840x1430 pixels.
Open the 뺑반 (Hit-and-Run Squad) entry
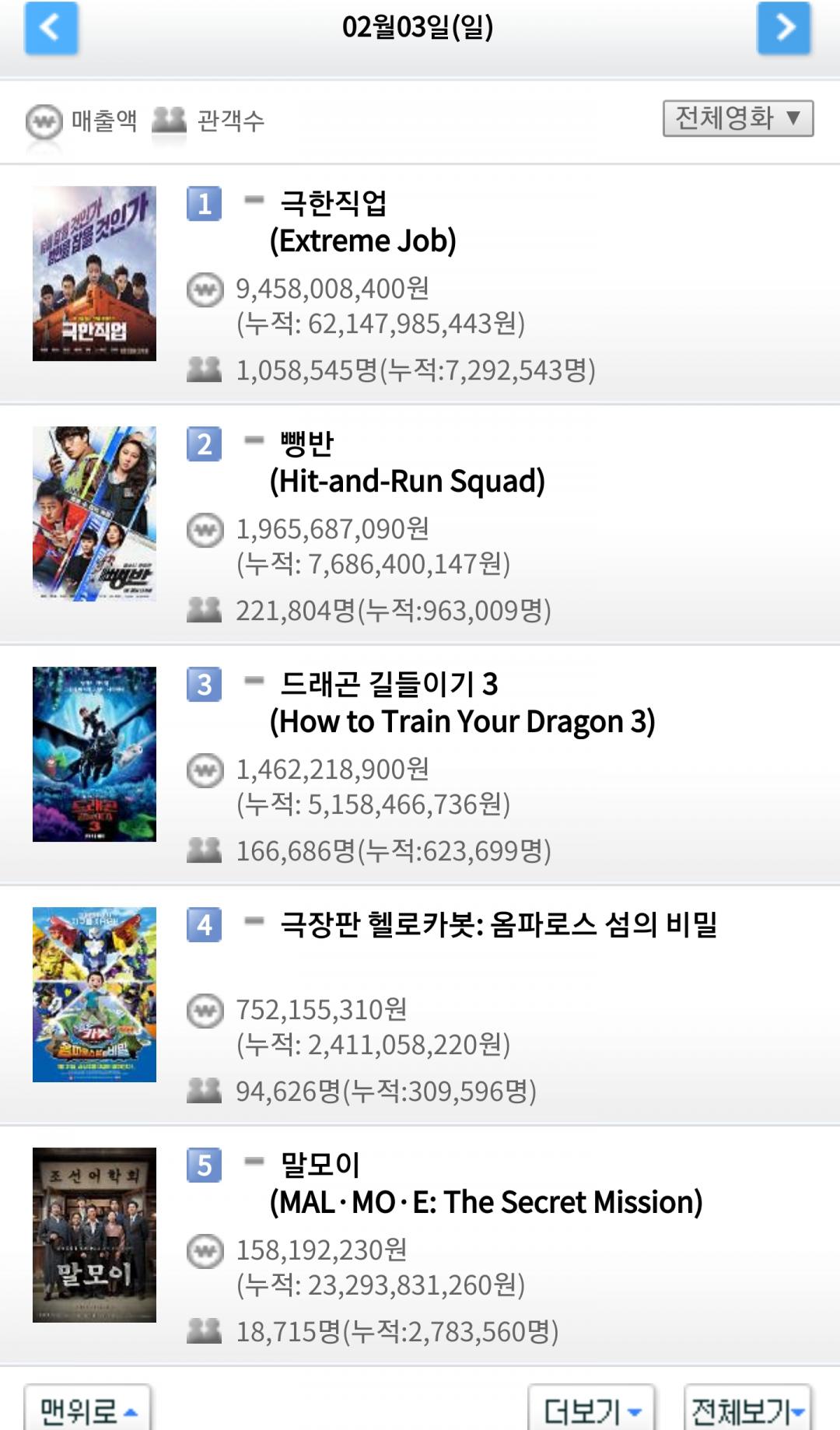[x=307, y=444]
